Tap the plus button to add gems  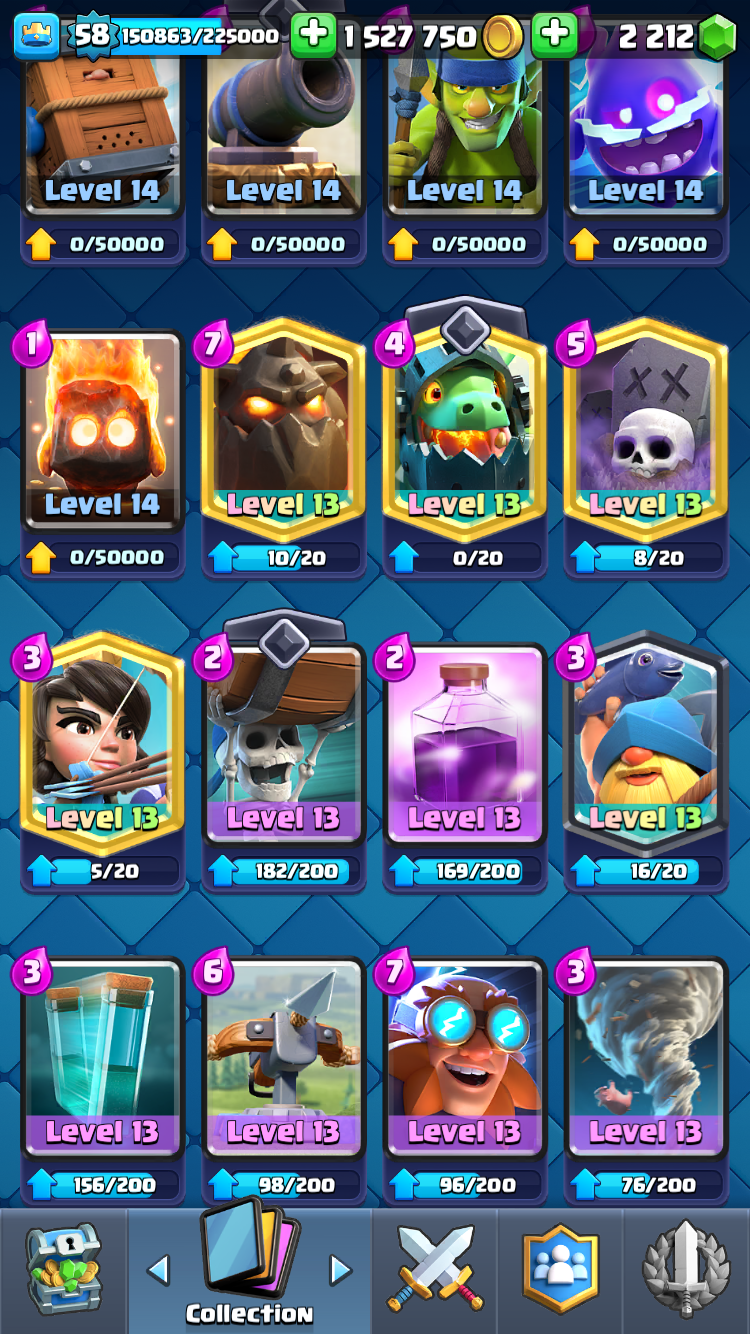(553, 37)
